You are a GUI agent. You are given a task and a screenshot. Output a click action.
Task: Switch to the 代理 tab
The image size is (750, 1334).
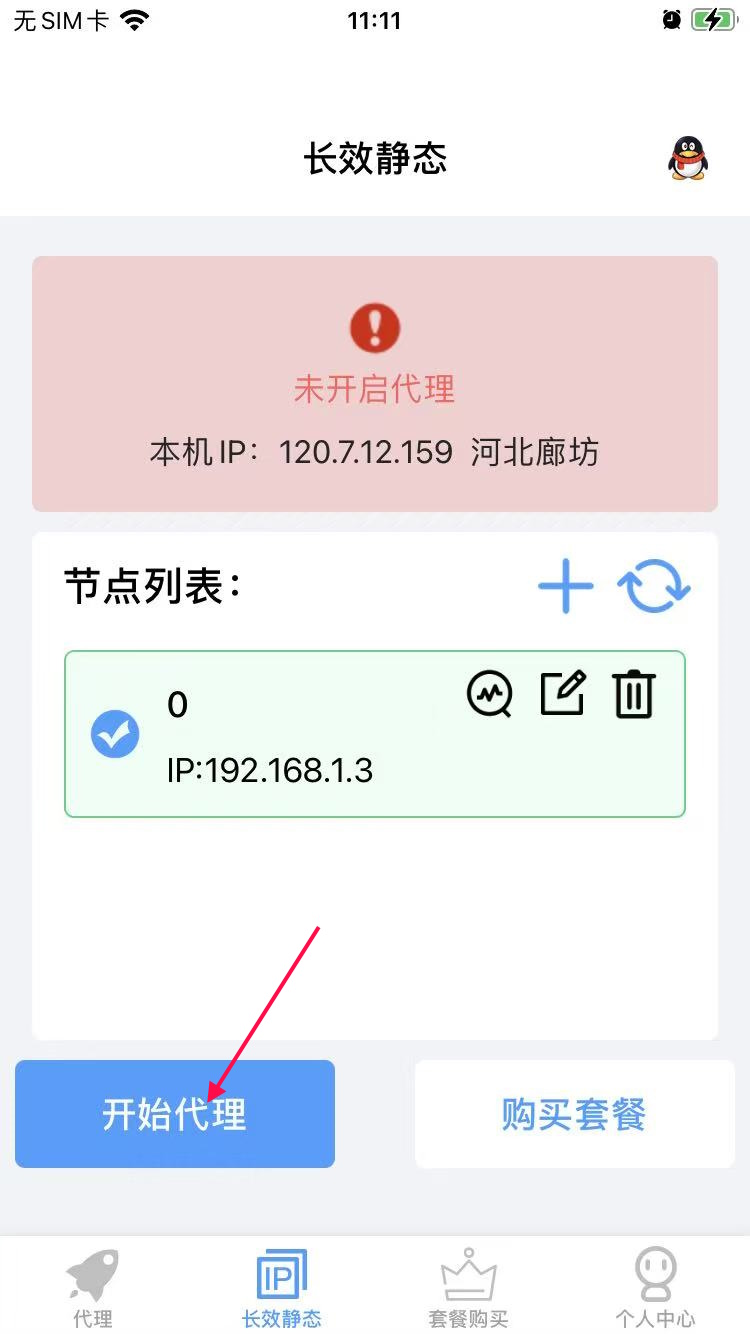[93, 1290]
